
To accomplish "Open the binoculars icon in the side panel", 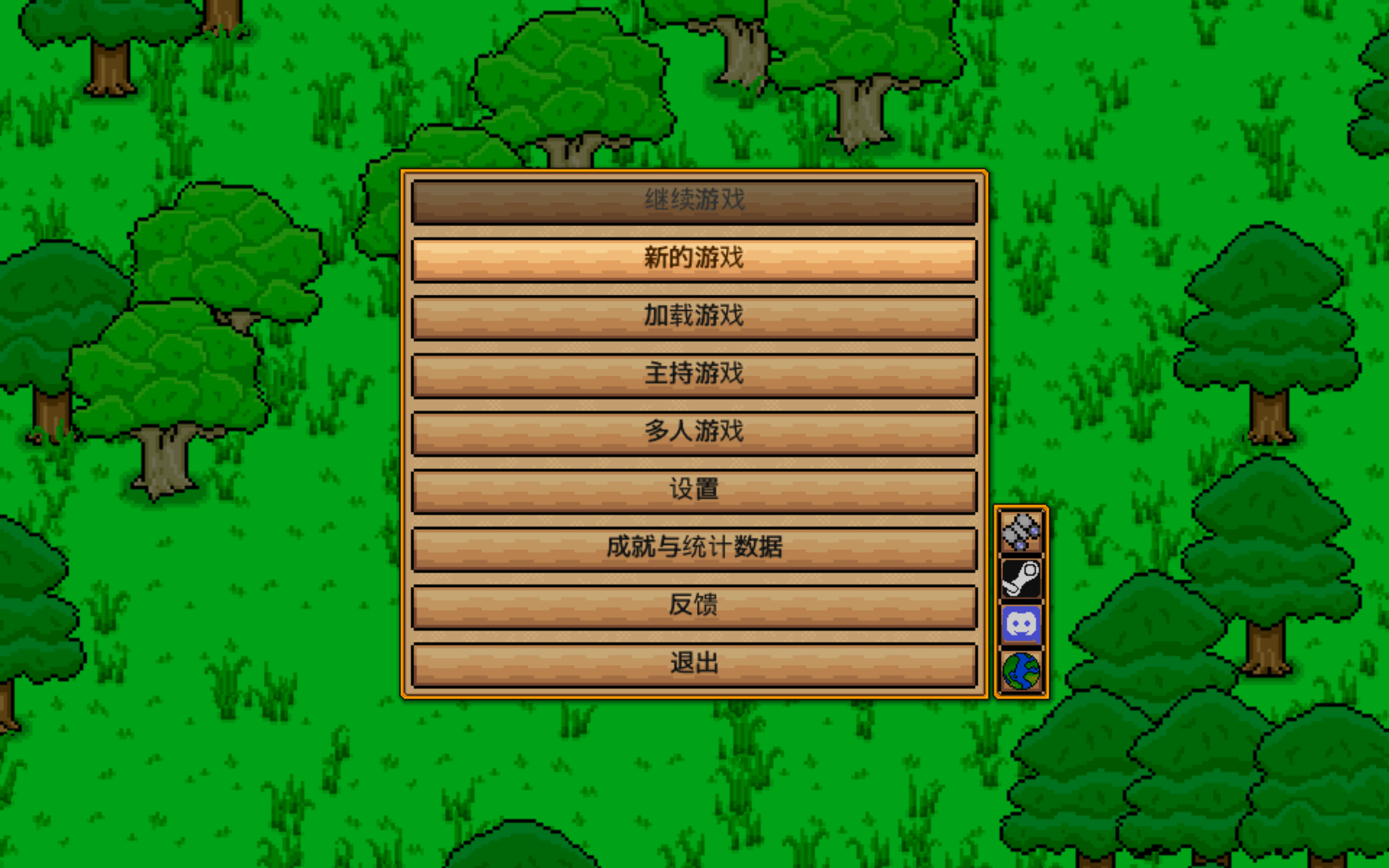I will [x=1021, y=532].
